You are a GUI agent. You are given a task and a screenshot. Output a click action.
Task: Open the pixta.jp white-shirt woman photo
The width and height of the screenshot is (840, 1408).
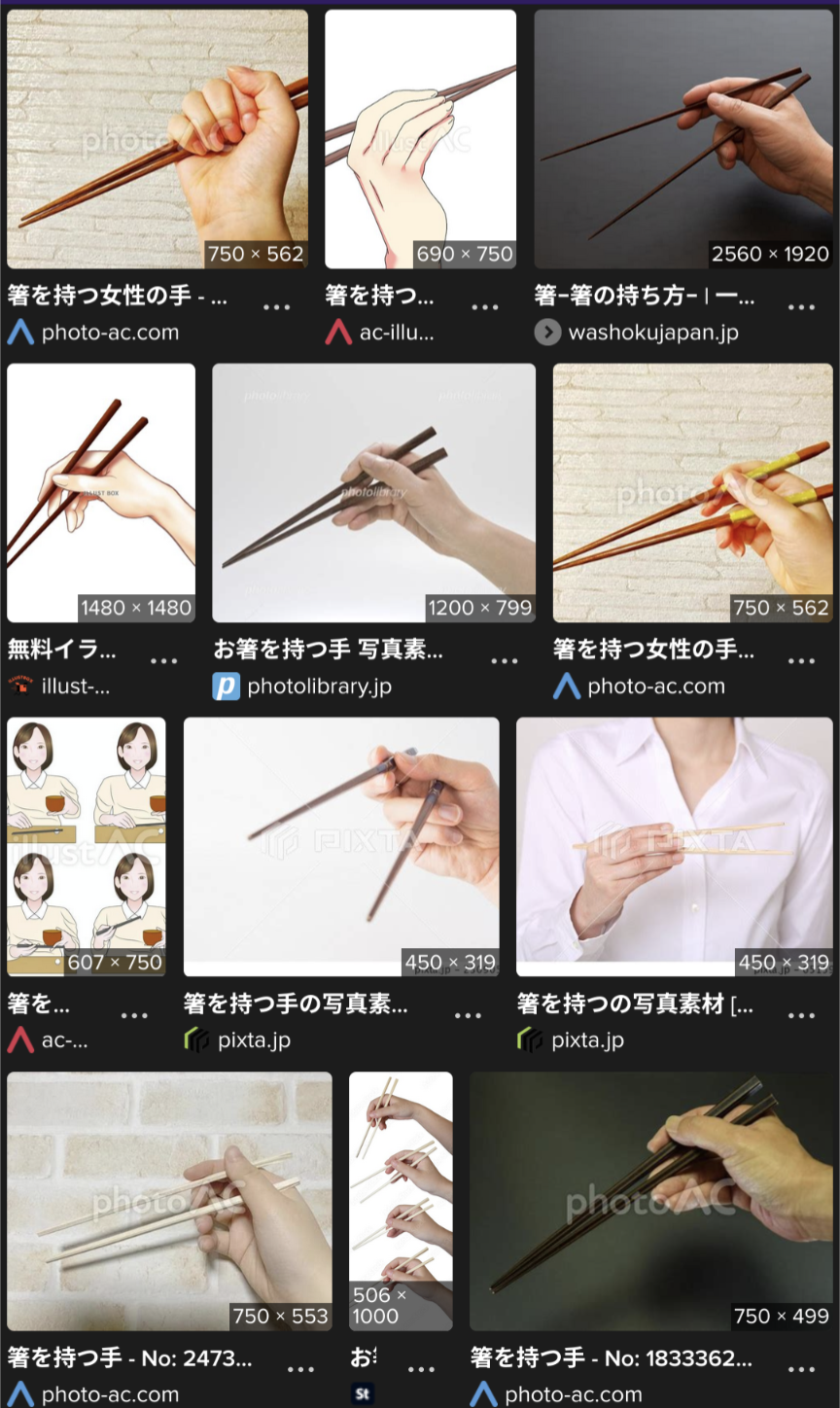675,847
